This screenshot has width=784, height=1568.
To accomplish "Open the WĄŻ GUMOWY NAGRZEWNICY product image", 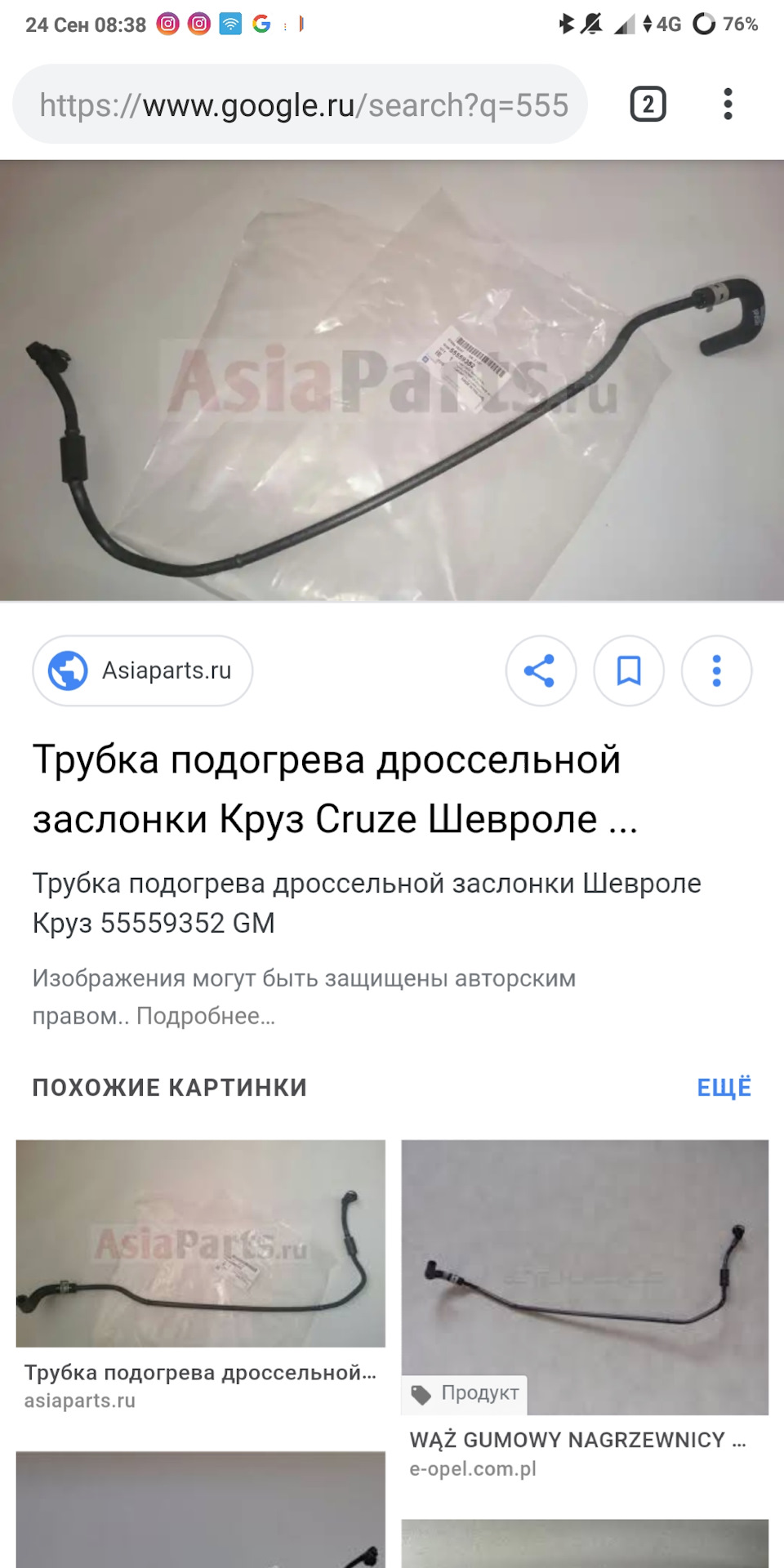I will coord(585,1276).
